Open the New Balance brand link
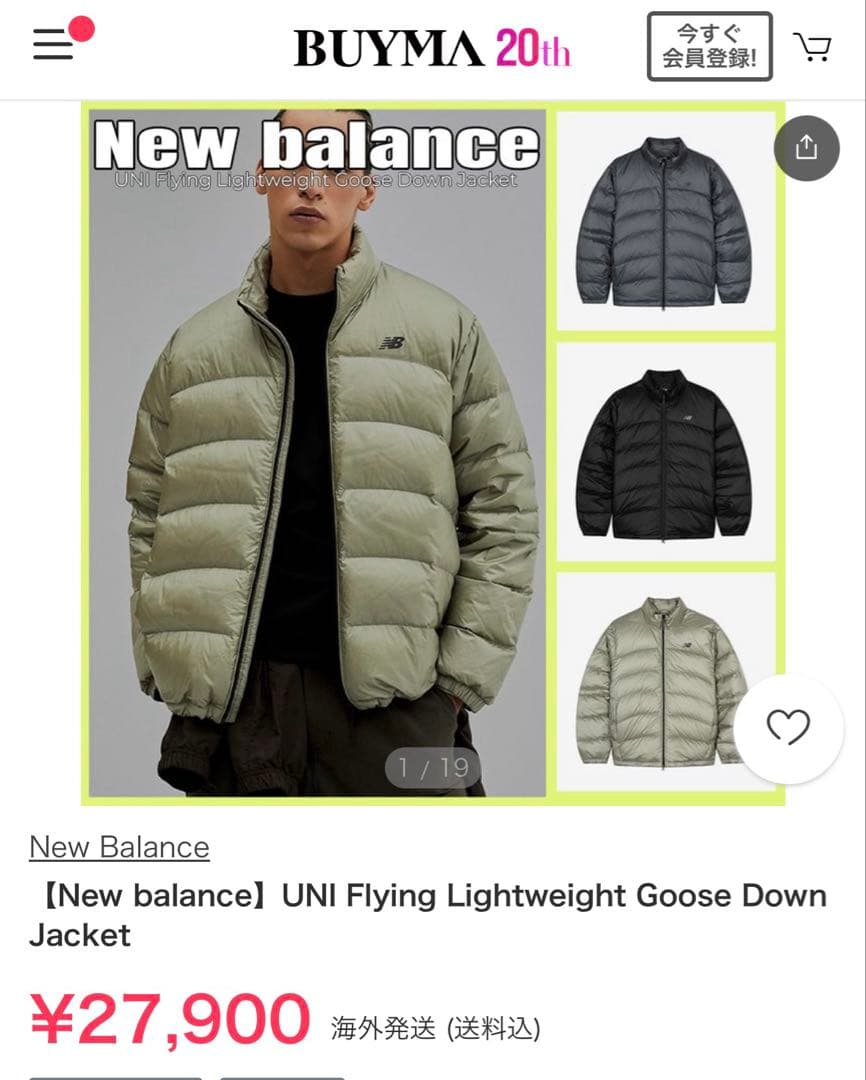 click(x=119, y=847)
